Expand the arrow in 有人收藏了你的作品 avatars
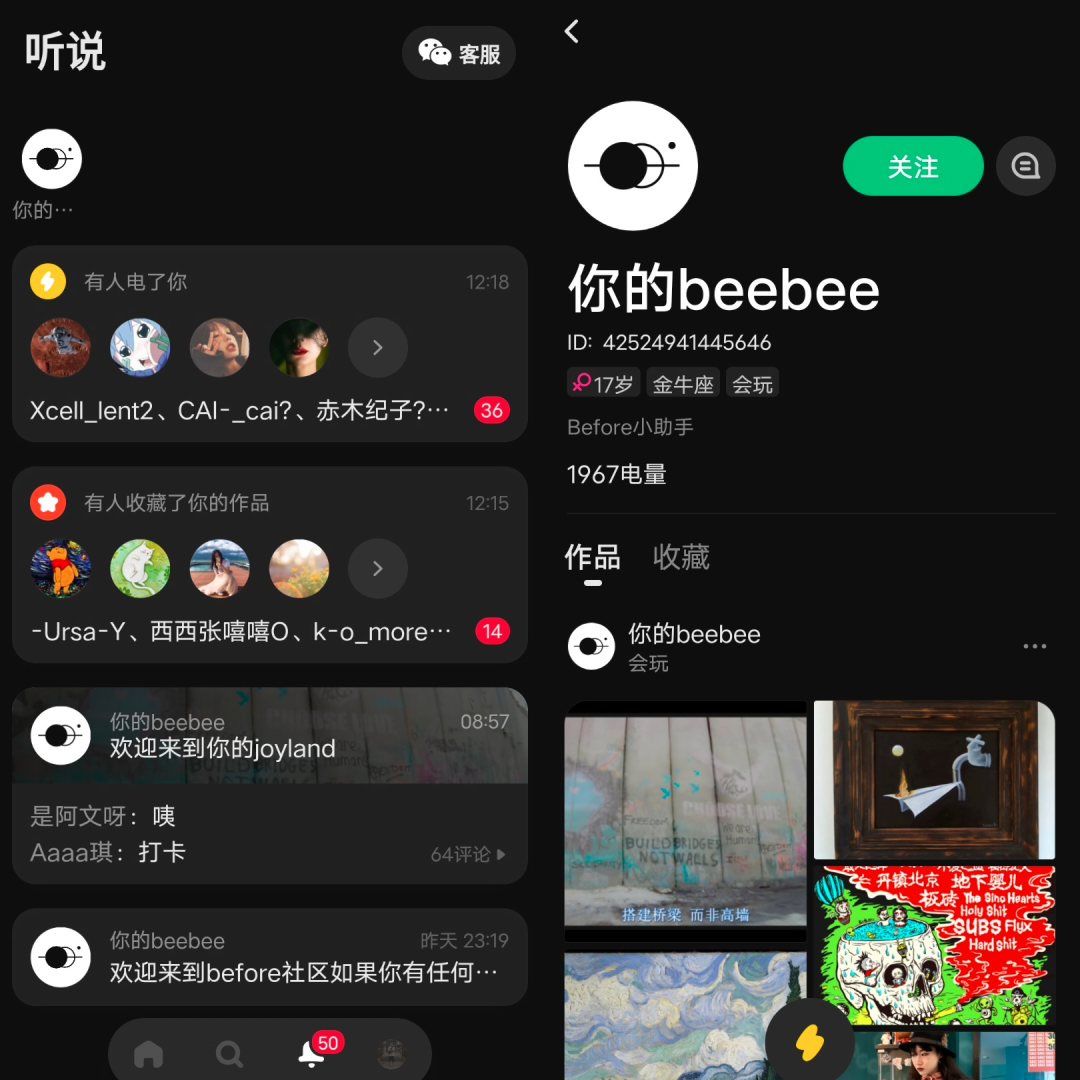 click(x=377, y=569)
